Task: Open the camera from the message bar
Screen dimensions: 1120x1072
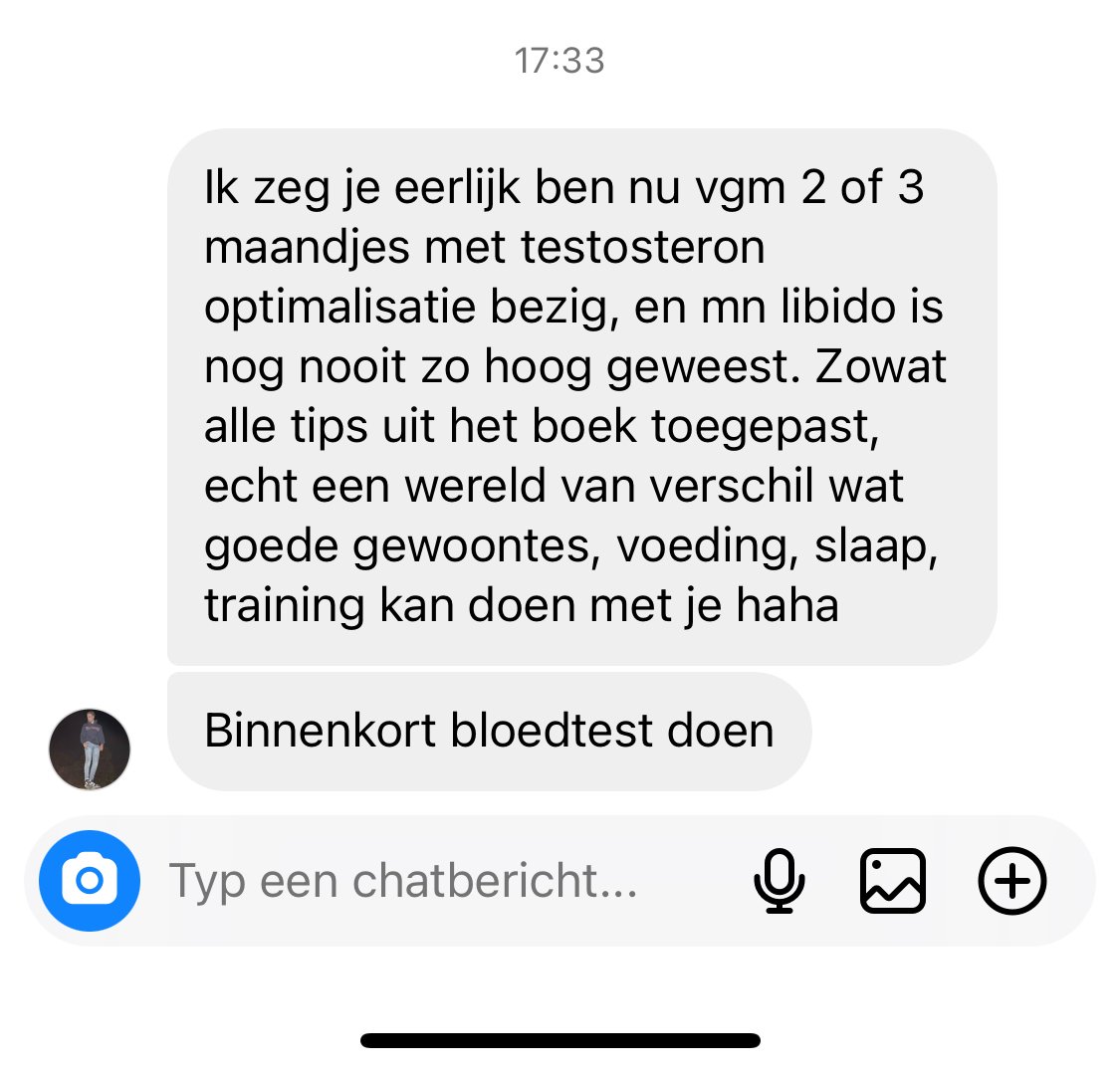Action: [x=90, y=881]
